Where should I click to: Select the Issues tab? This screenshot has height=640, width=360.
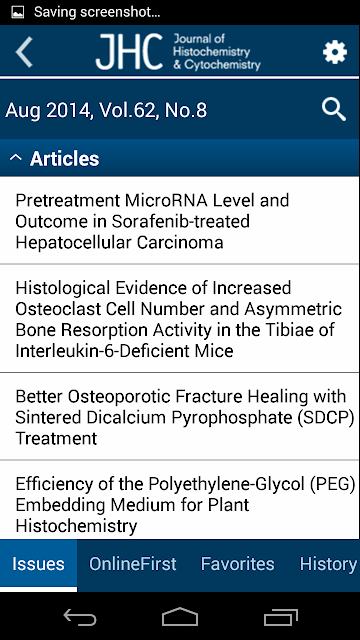pos(38,565)
